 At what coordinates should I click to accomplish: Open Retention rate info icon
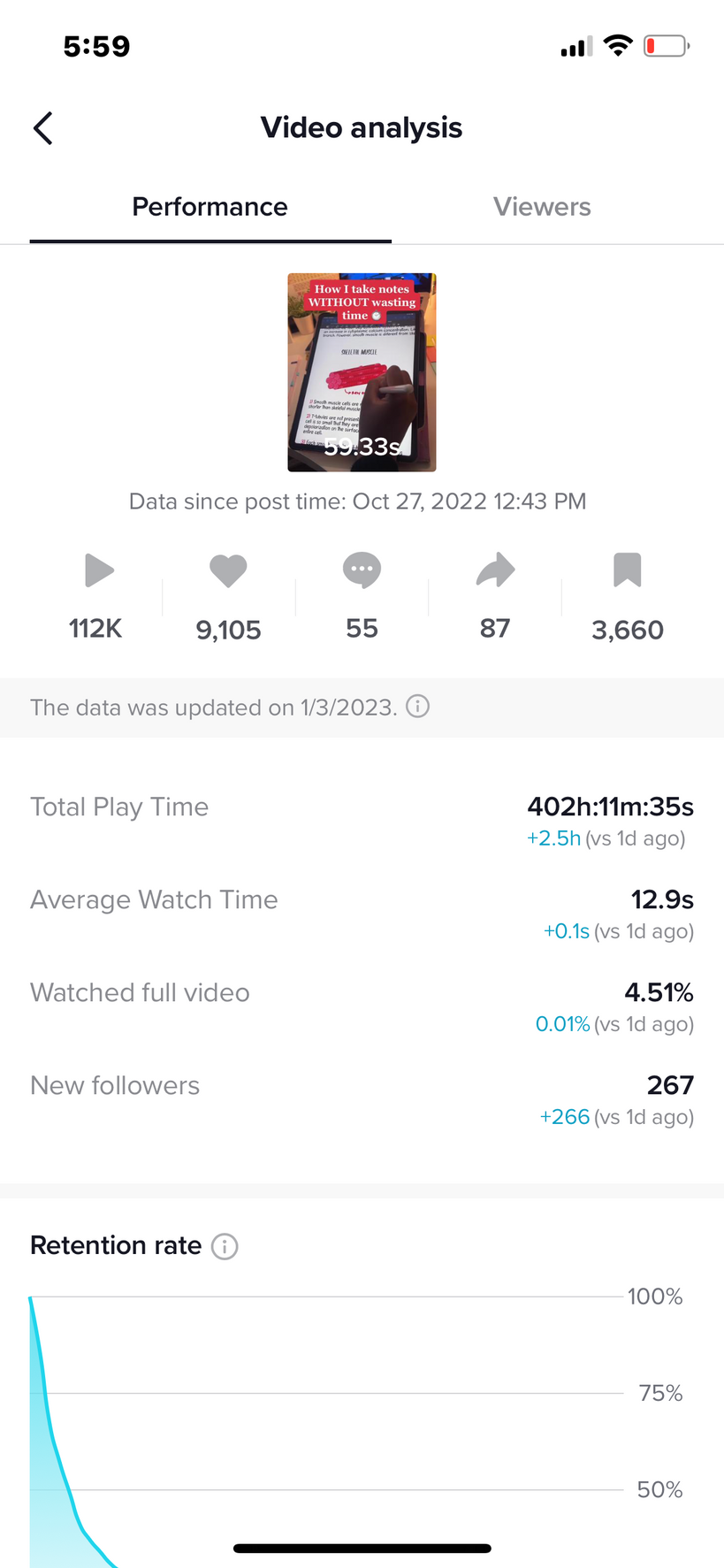coord(225,1246)
